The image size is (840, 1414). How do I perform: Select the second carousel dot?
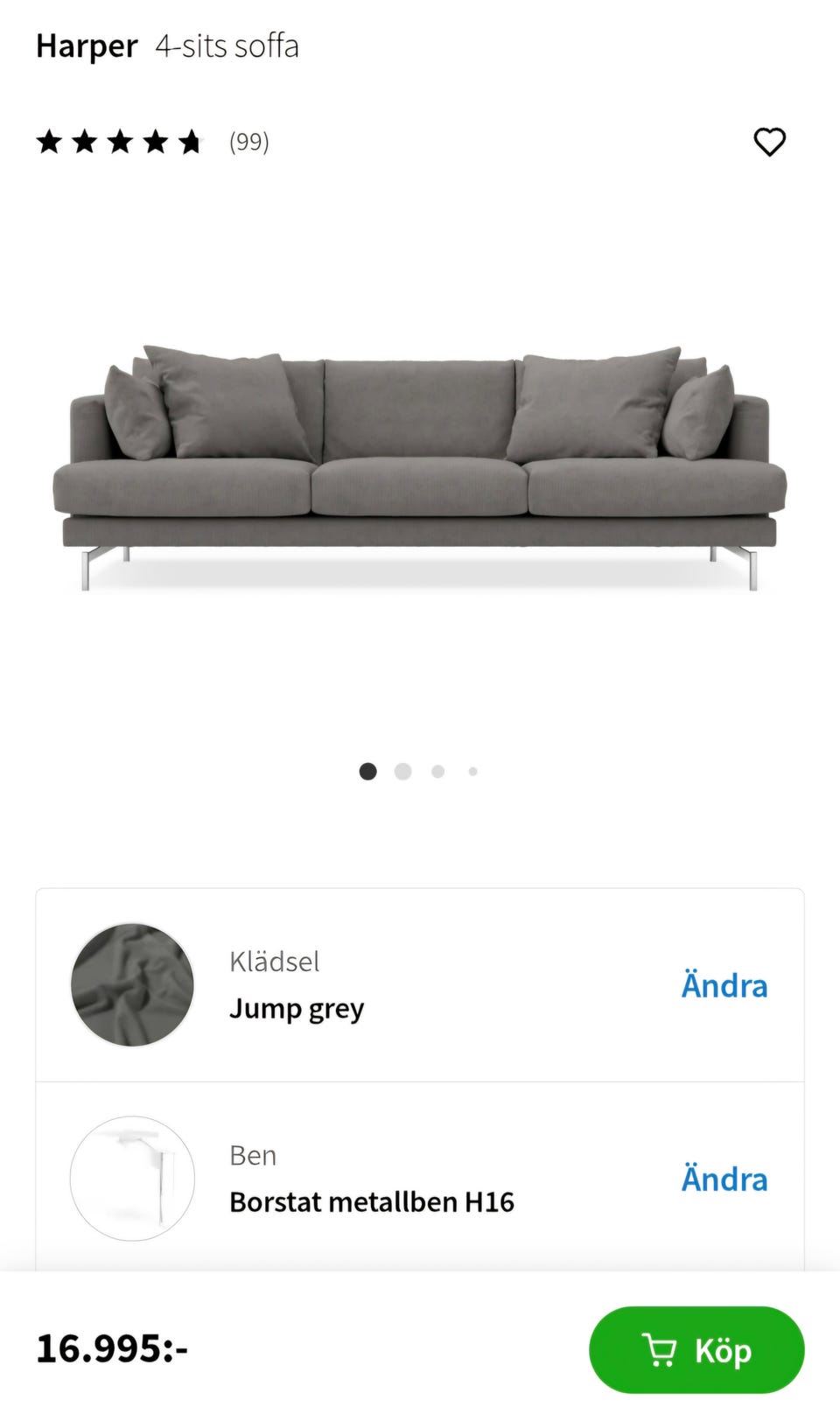click(403, 771)
